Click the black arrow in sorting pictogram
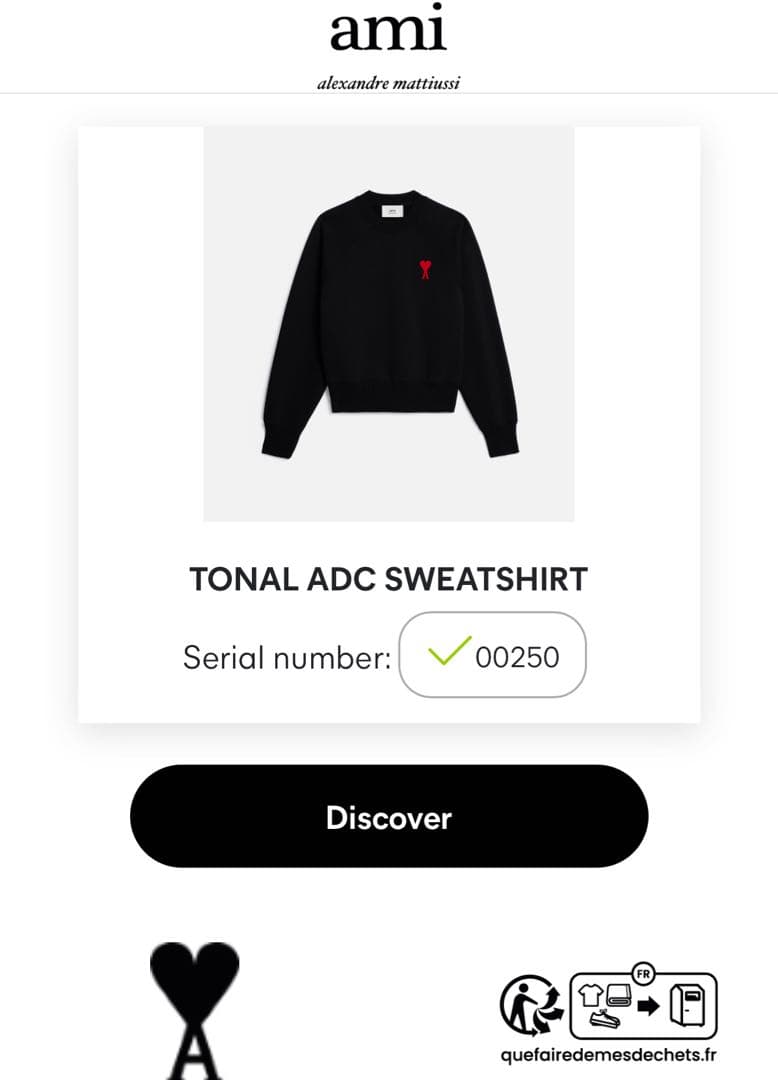This screenshot has height=1080, width=778. pyautogui.click(x=648, y=1004)
